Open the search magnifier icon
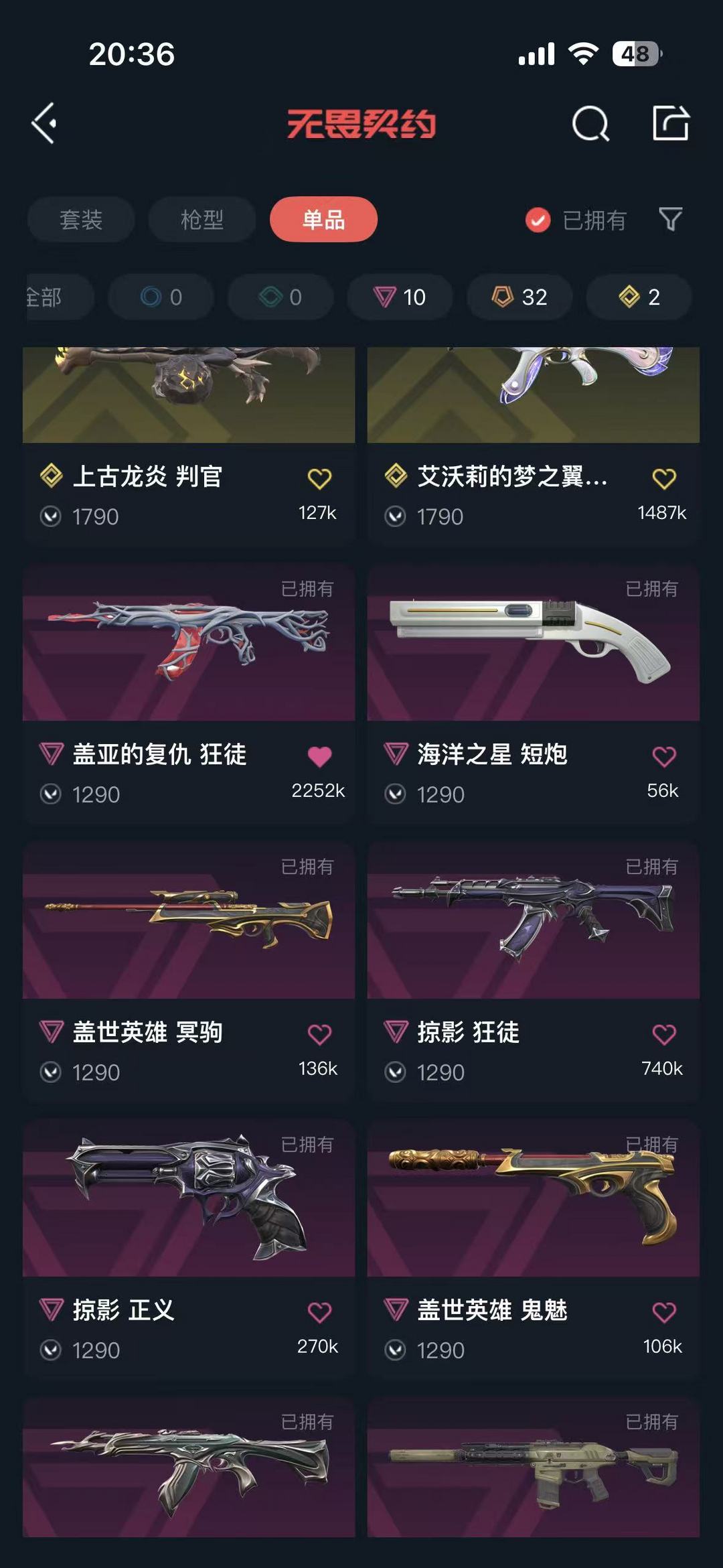 point(590,123)
